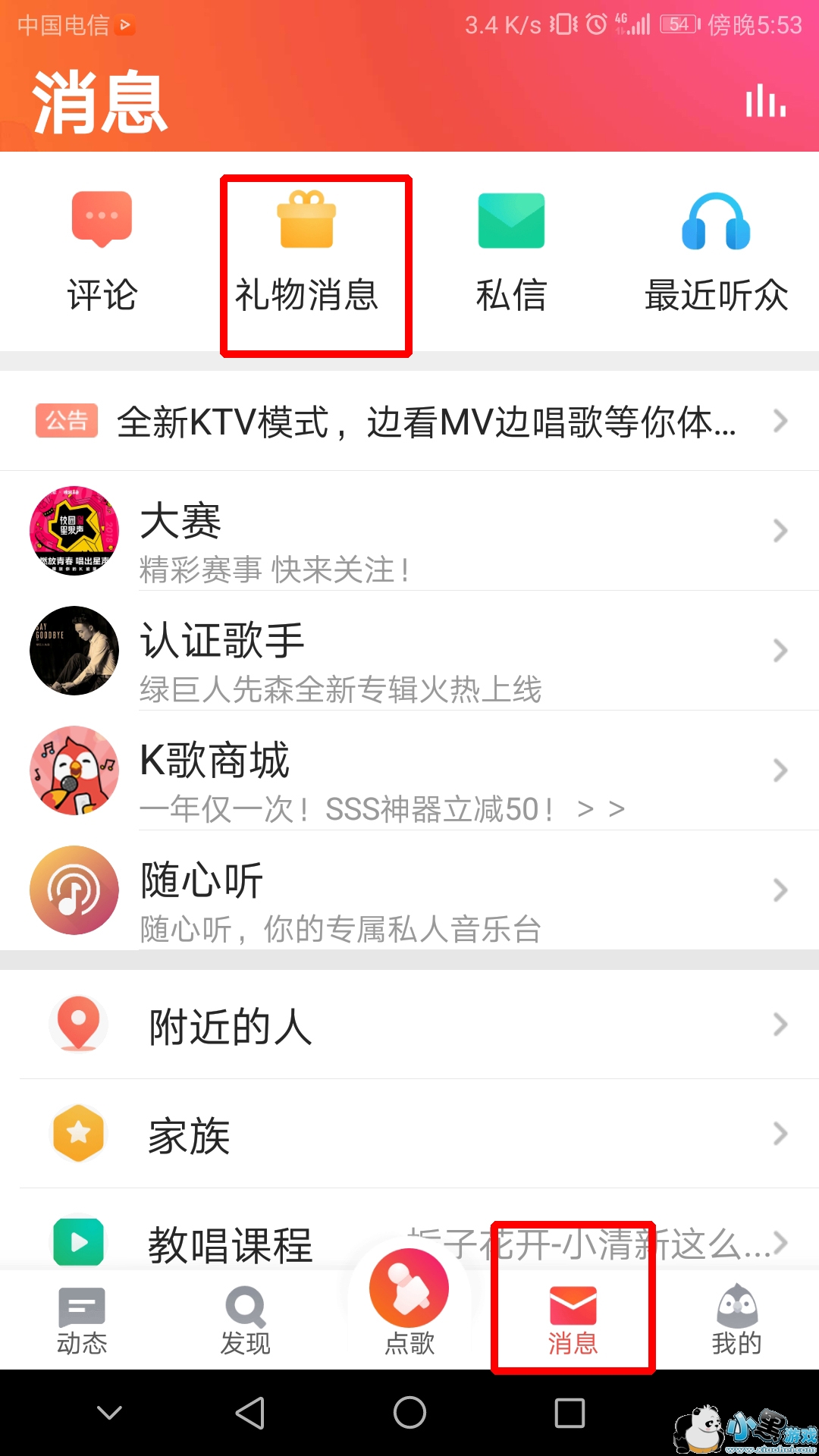Switch to the 动态 tab
The width and height of the screenshot is (819, 1456).
click(82, 1321)
